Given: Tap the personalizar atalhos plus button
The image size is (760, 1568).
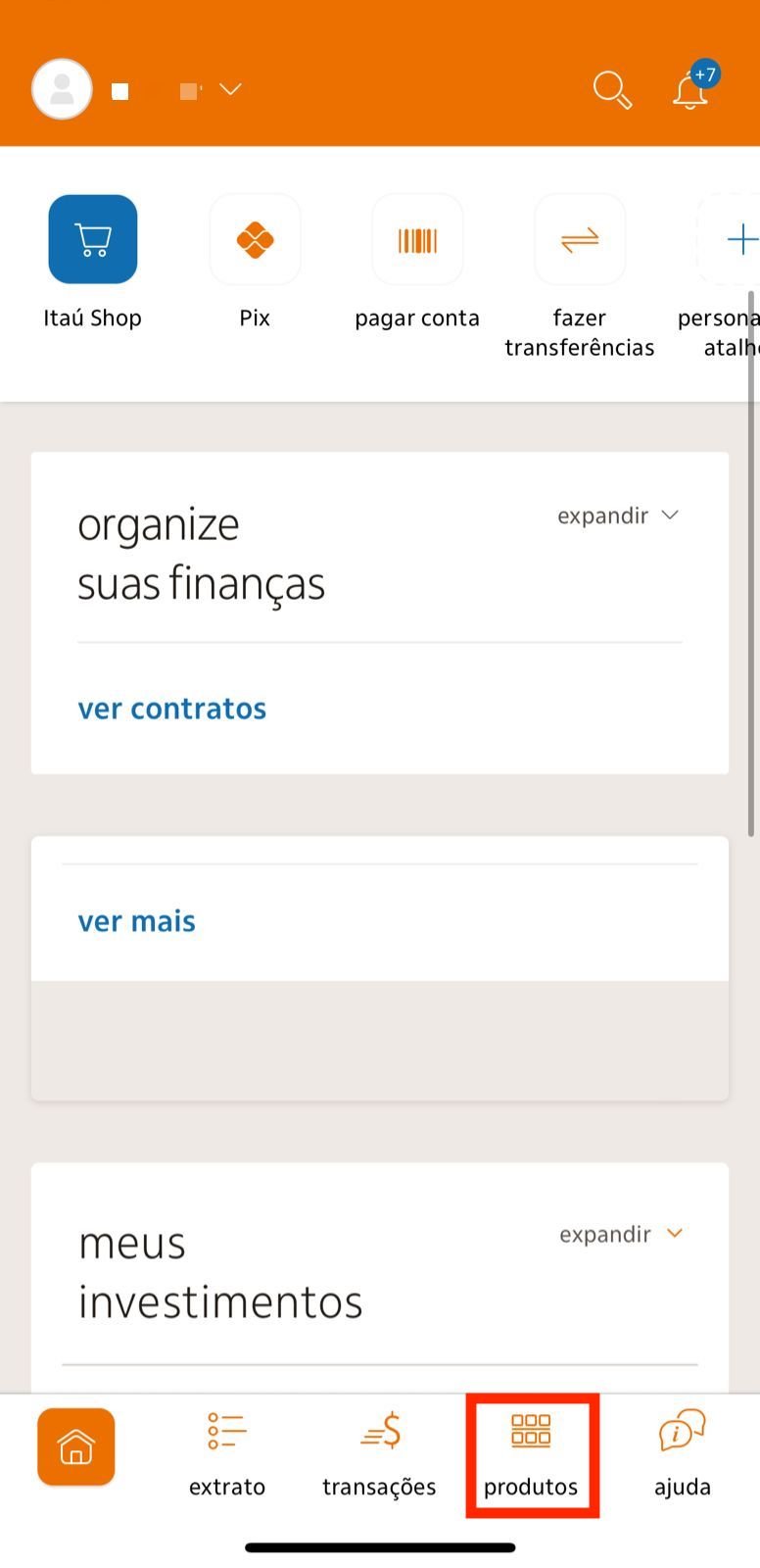Looking at the screenshot, I should 733,239.
